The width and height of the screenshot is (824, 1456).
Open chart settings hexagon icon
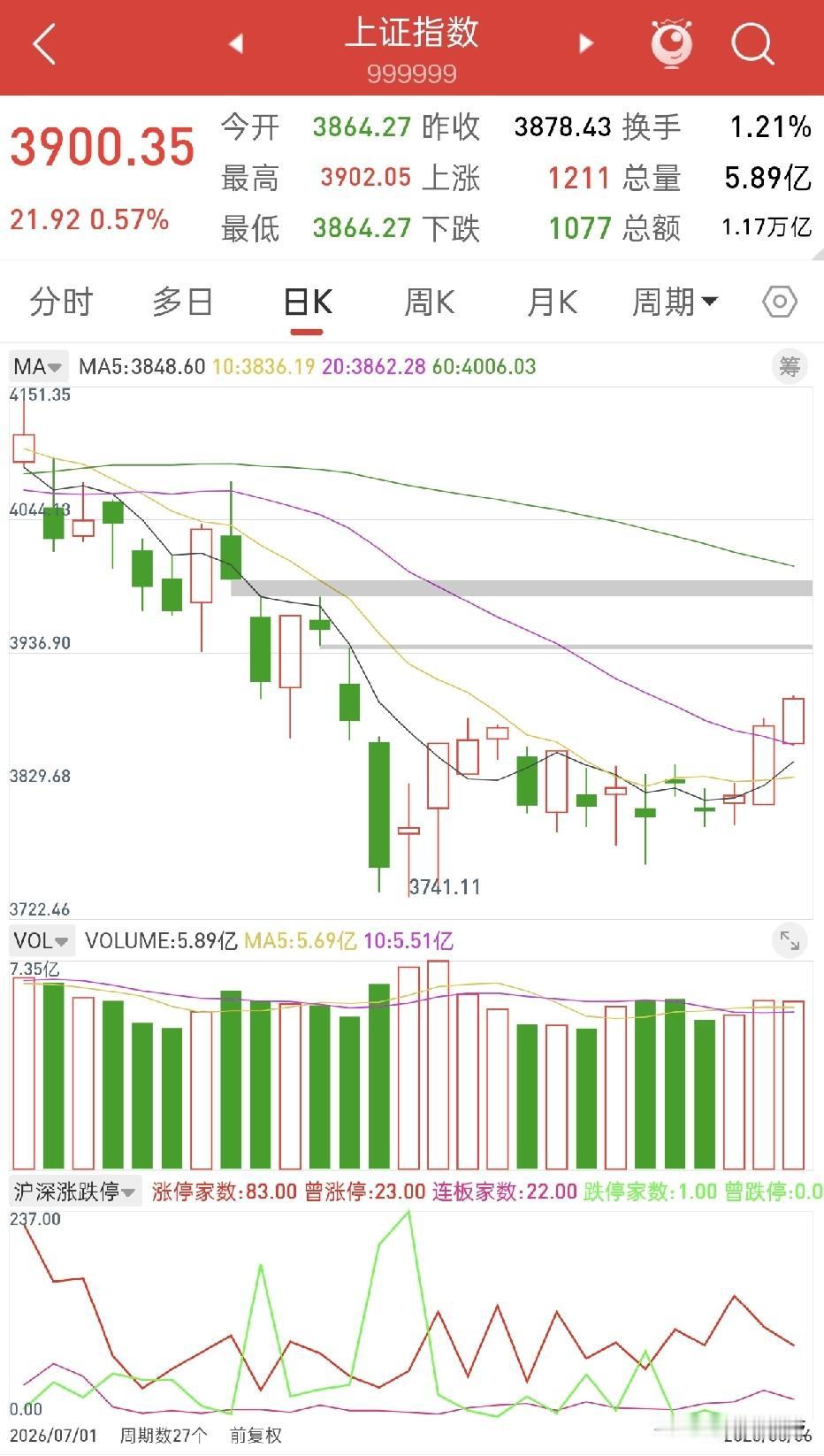[780, 303]
